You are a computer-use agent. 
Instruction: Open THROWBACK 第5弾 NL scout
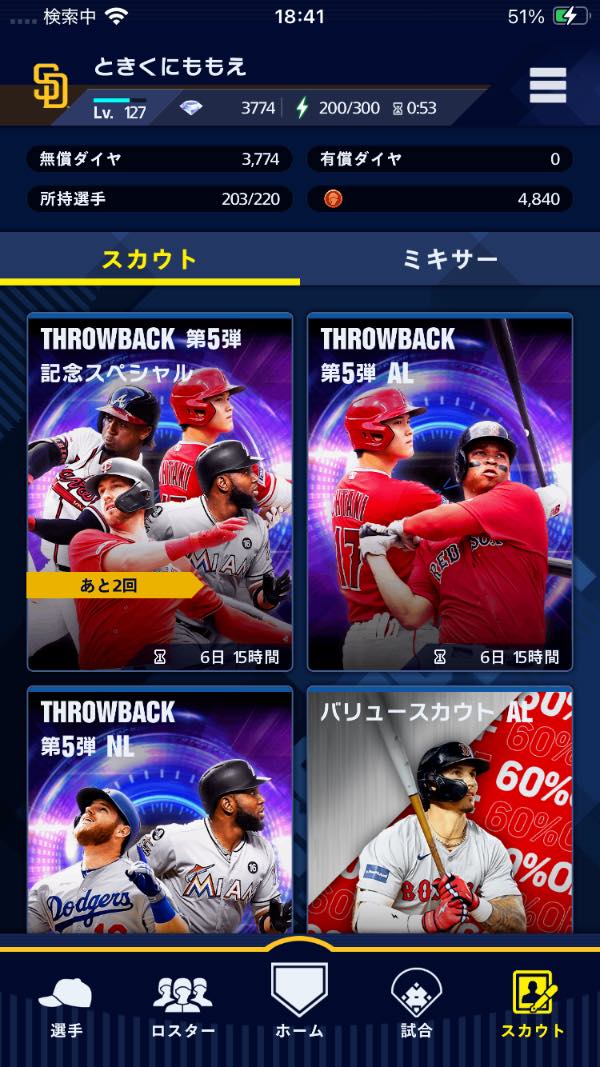click(160, 810)
